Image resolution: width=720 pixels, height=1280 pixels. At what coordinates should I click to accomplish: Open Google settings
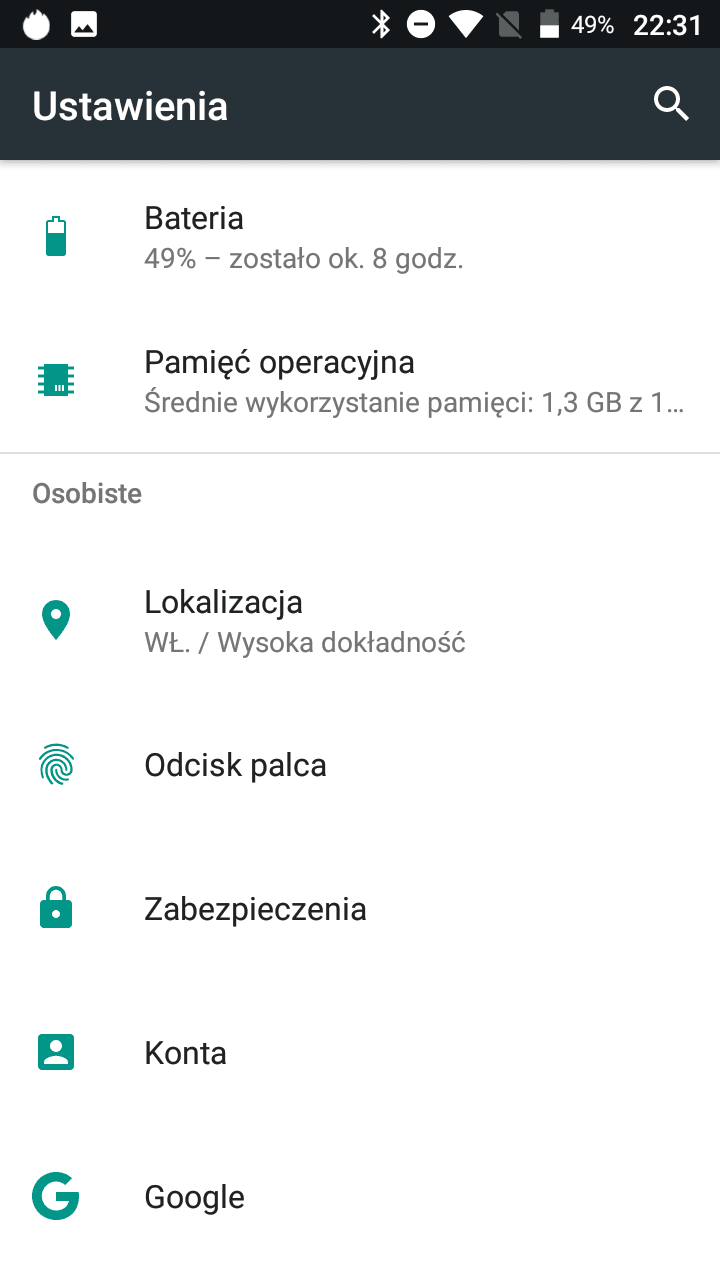[x=360, y=1197]
